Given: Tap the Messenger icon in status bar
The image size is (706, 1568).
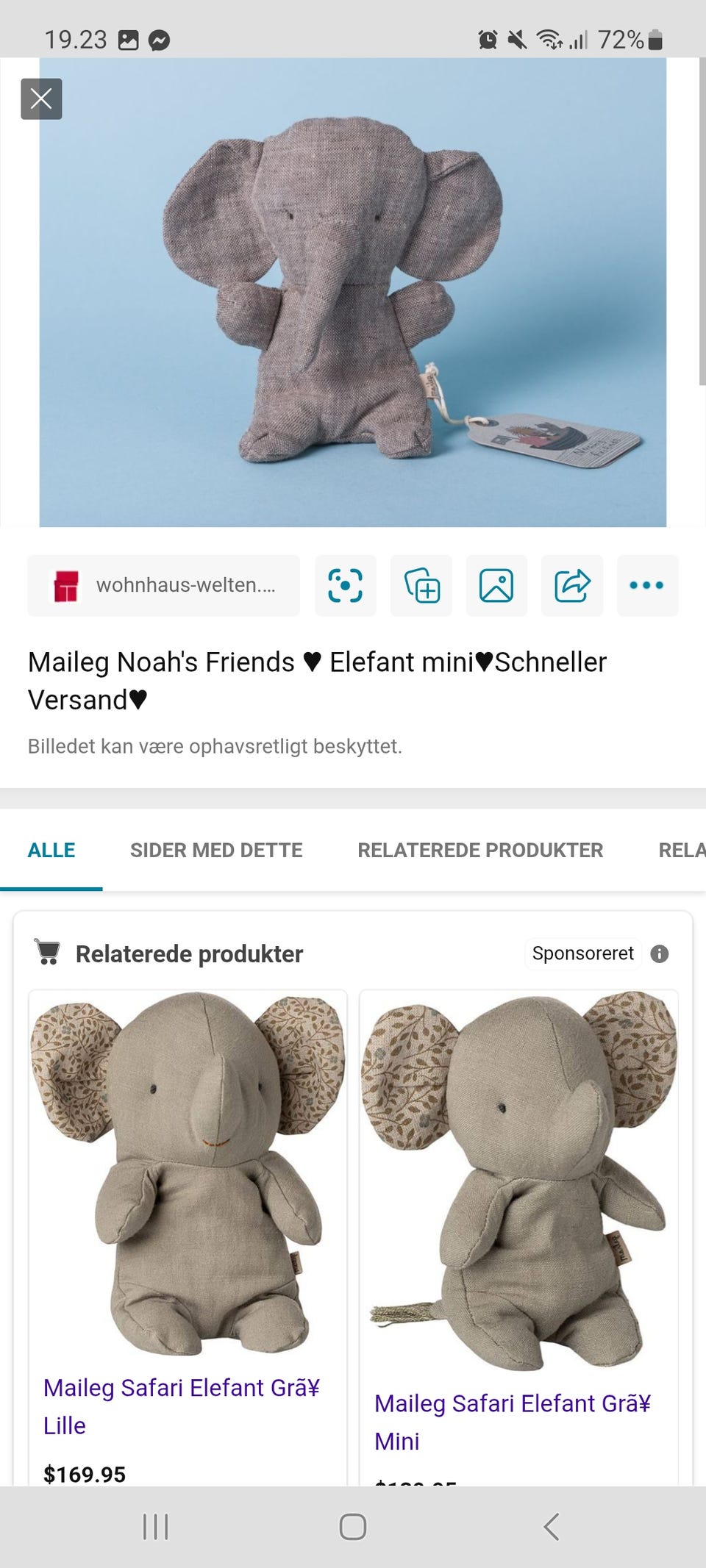Looking at the screenshot, I should point(160,40).
